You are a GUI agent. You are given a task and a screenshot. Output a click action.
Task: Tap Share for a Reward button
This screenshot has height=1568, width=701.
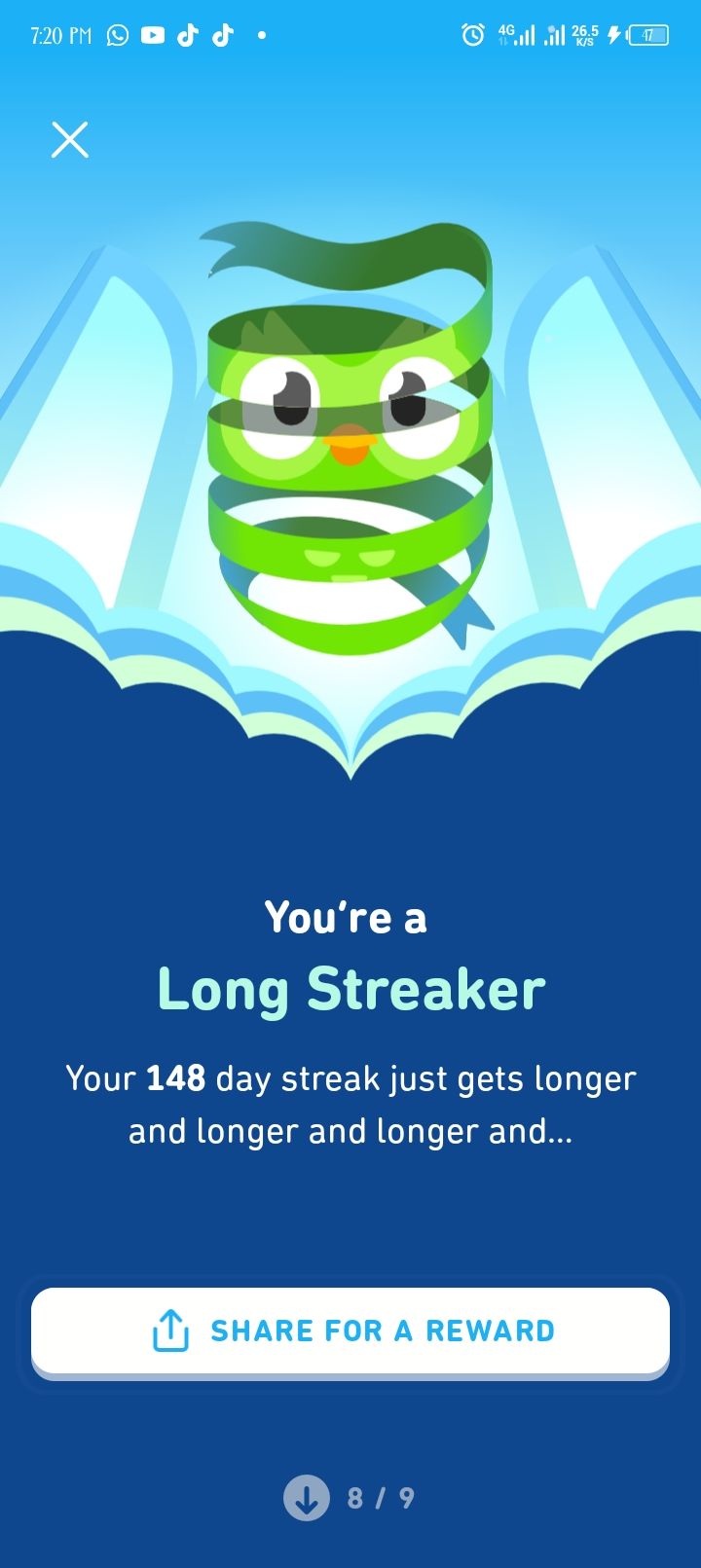coord(350,1331)
